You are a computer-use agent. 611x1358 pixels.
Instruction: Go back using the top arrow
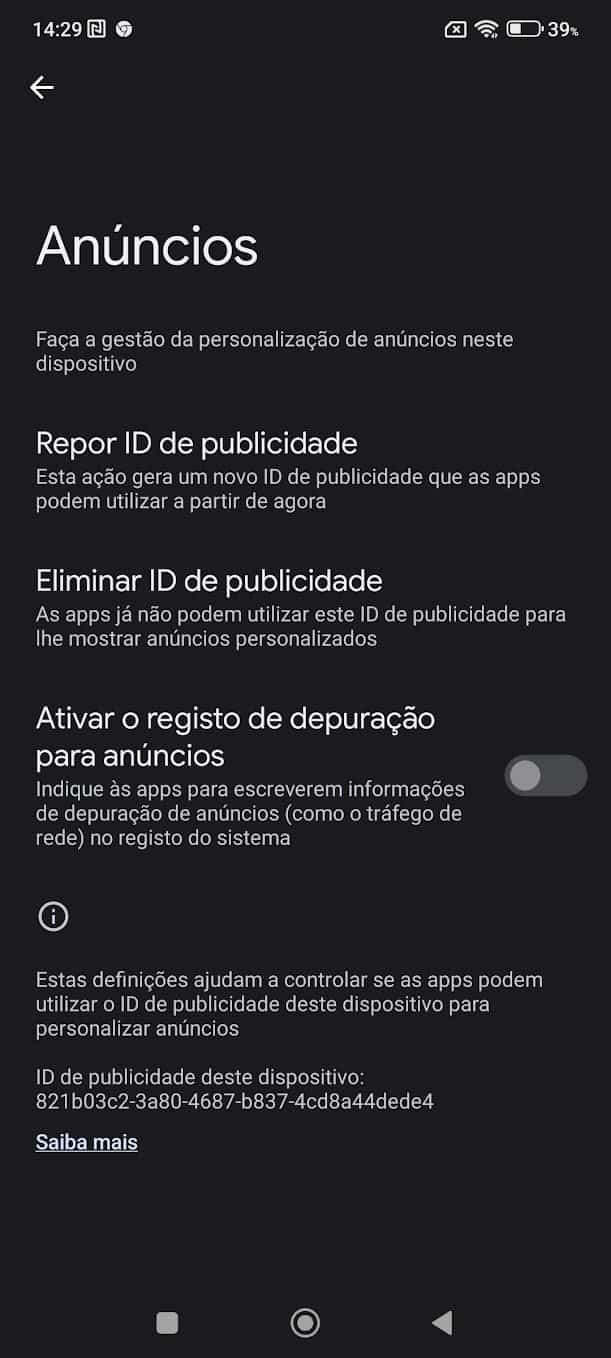point(42,88)
